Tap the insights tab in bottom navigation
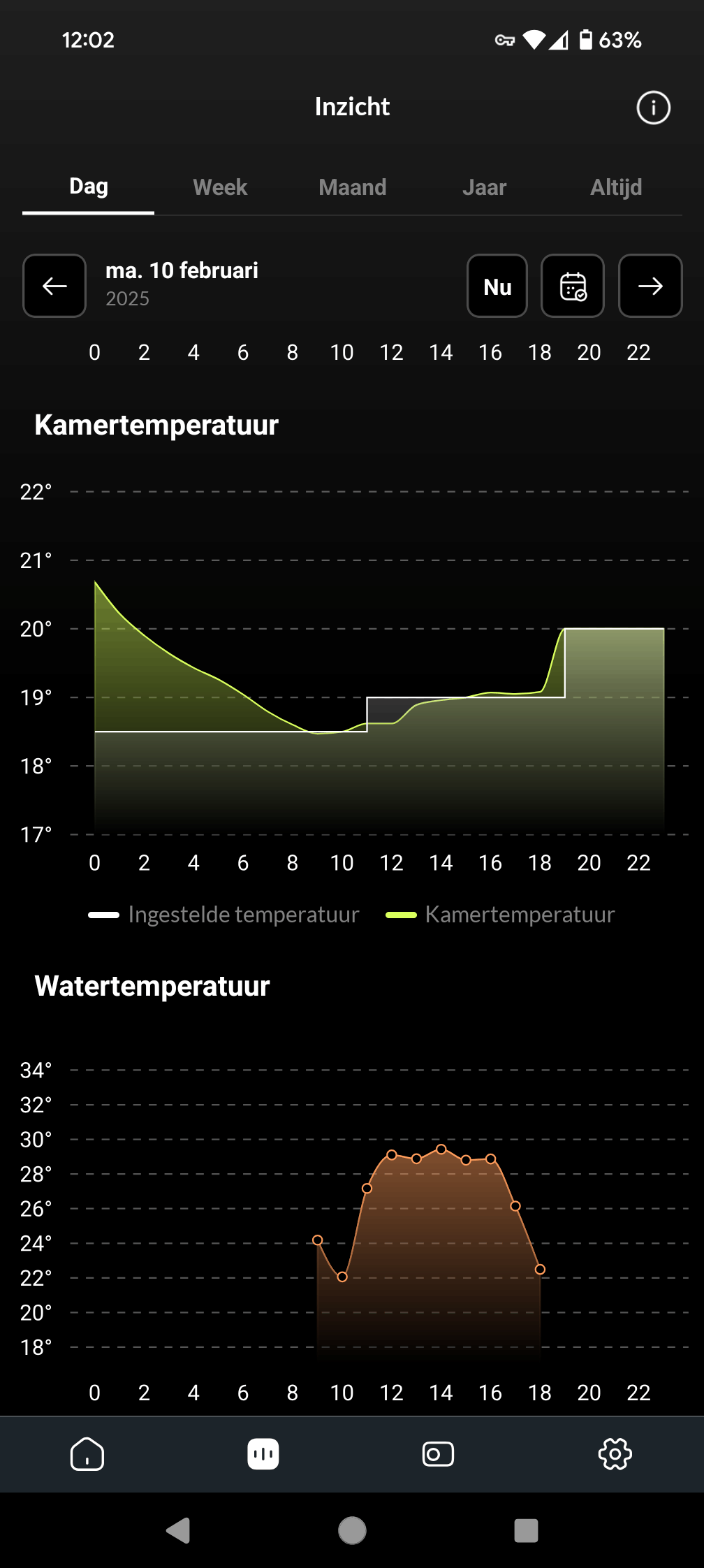The image size is (704, 1568). point(263,1454)
